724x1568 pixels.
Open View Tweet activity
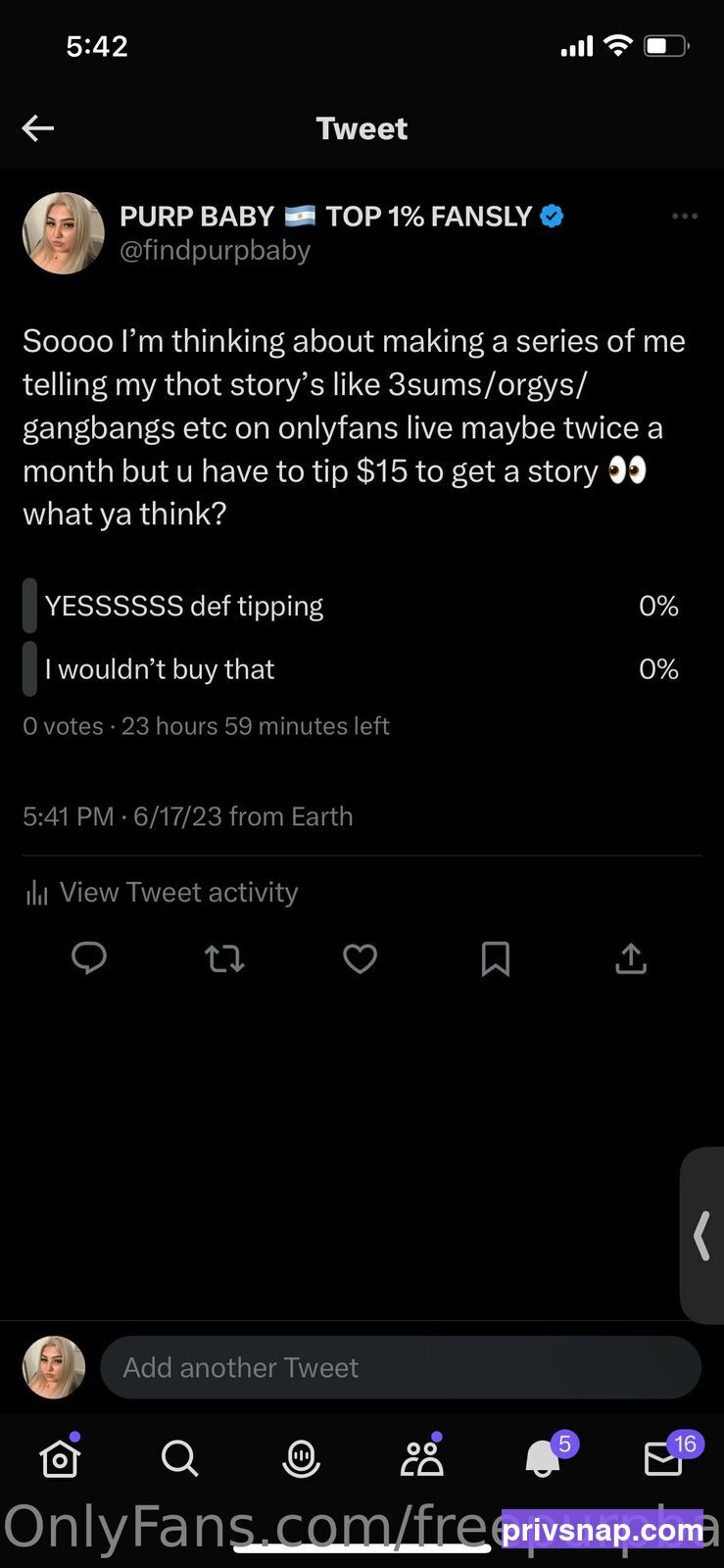click(x=162, y=893)
